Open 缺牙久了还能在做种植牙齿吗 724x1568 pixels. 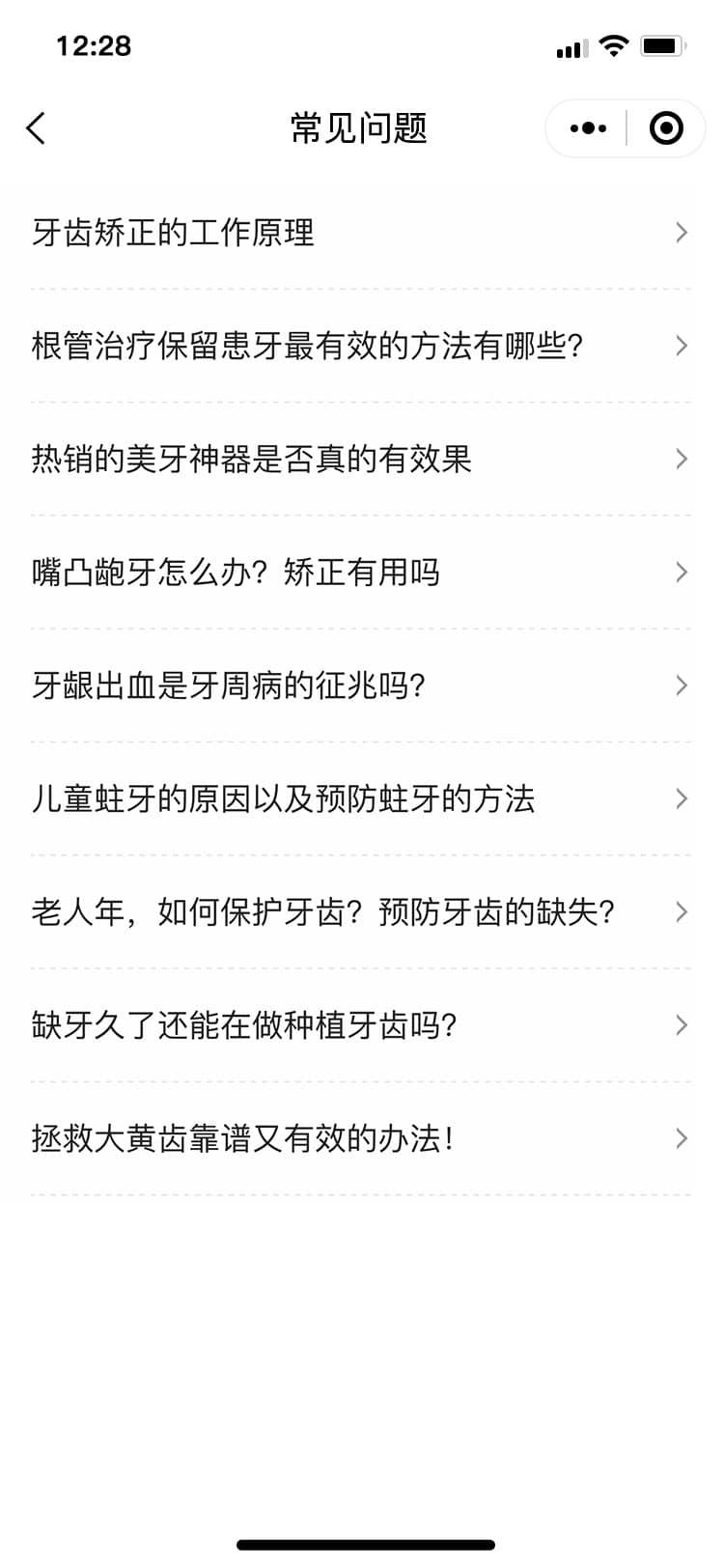point(360,1025)
